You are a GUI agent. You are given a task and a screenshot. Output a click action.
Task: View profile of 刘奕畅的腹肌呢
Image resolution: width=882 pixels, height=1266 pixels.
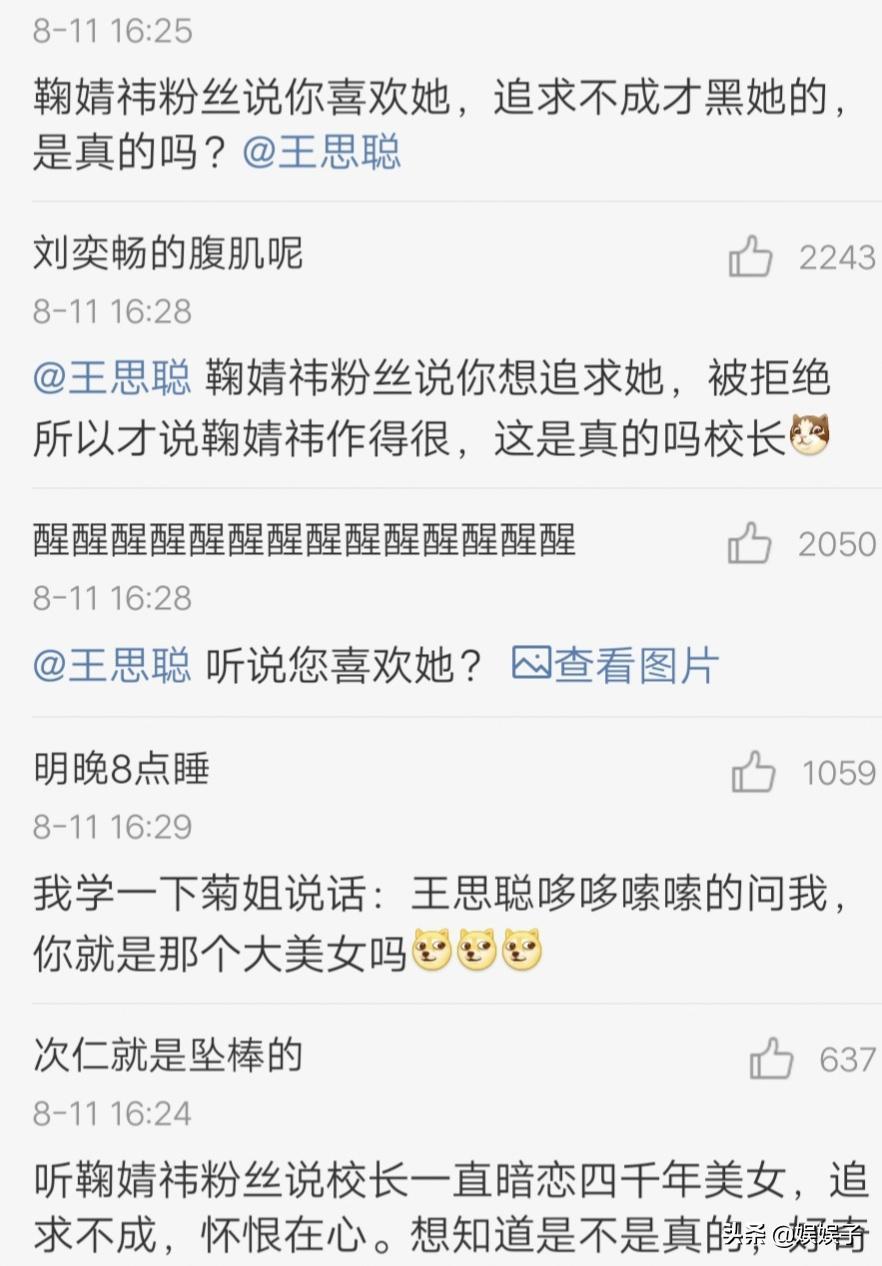pyautogui.click(x=168, y=254)
